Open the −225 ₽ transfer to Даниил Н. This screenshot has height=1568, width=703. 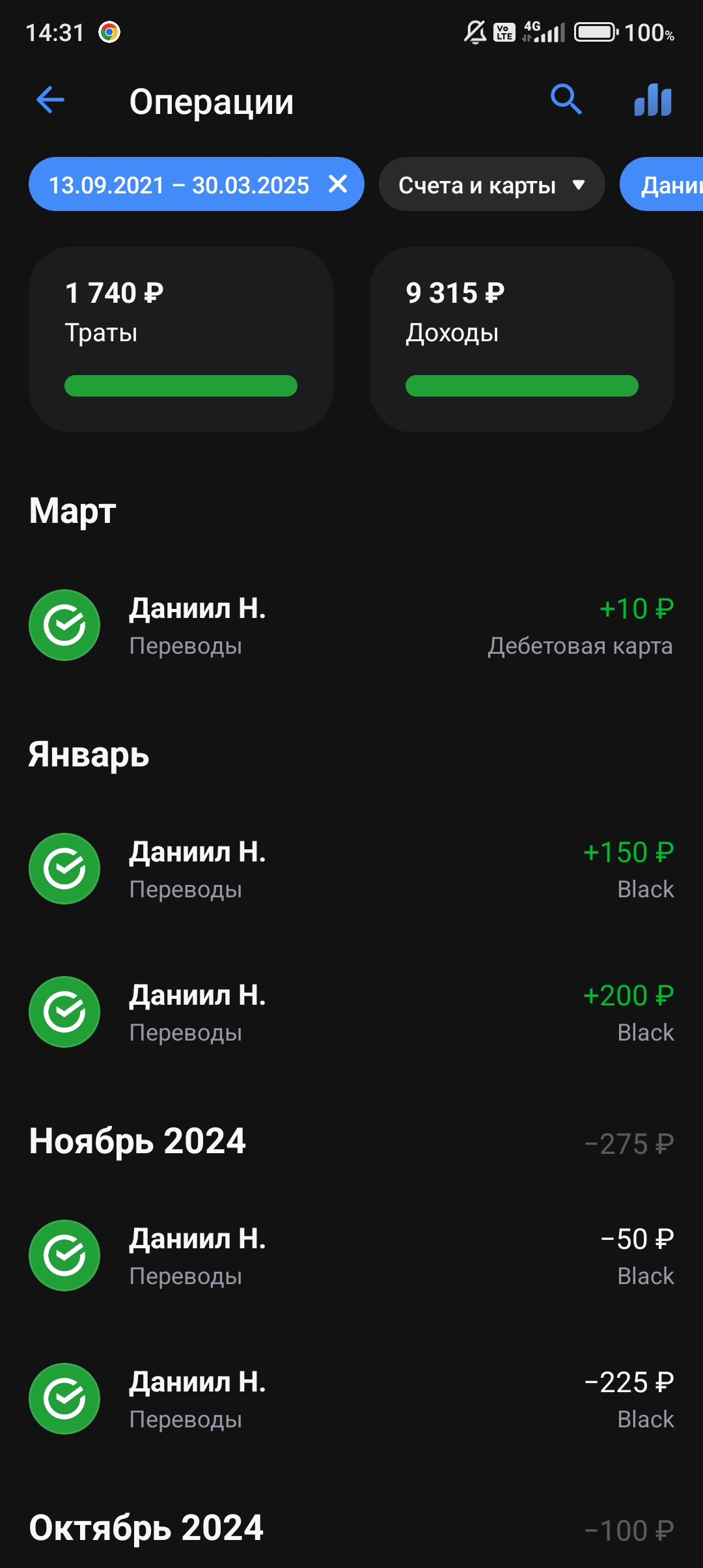(x=351, y=1399)
